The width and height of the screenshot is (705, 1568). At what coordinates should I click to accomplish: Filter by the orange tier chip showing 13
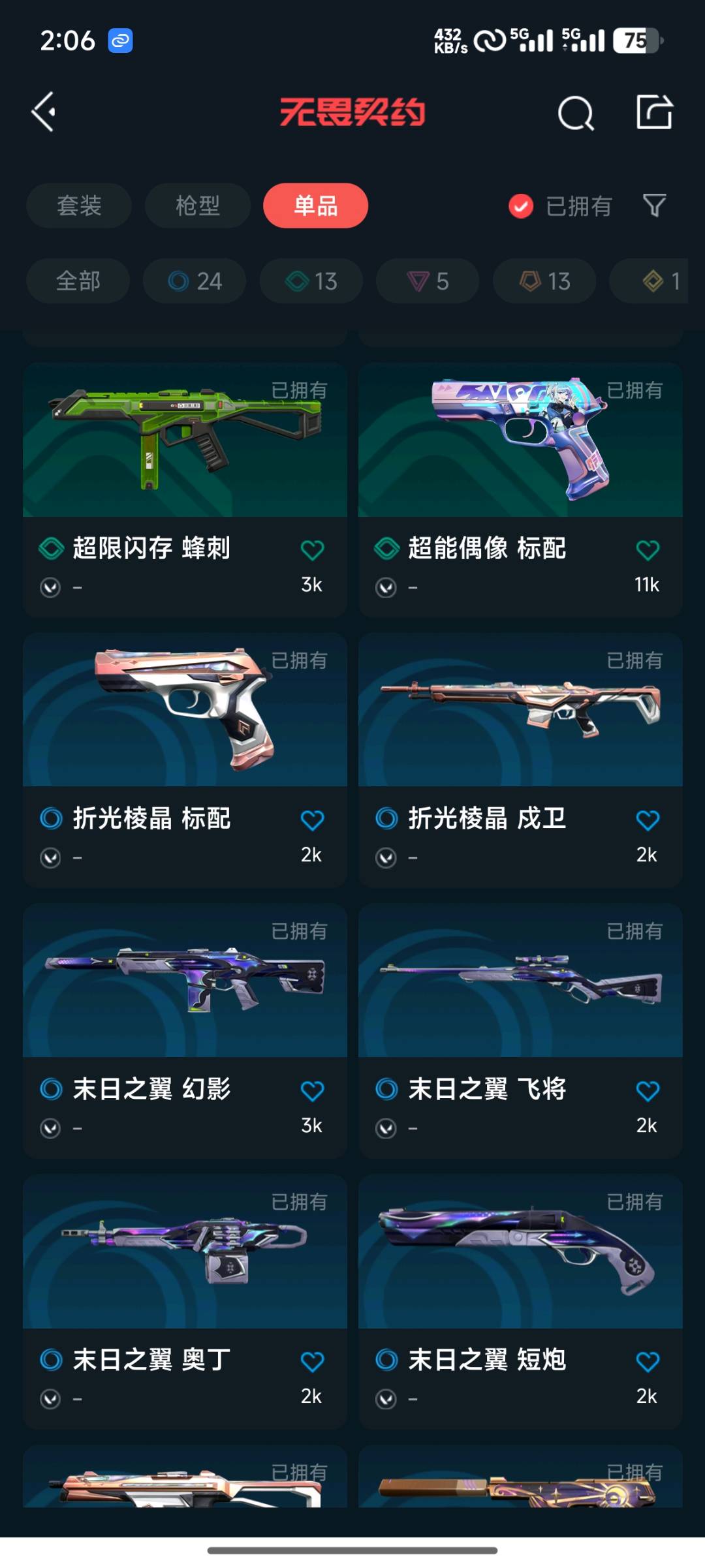[x=544, y=281]
